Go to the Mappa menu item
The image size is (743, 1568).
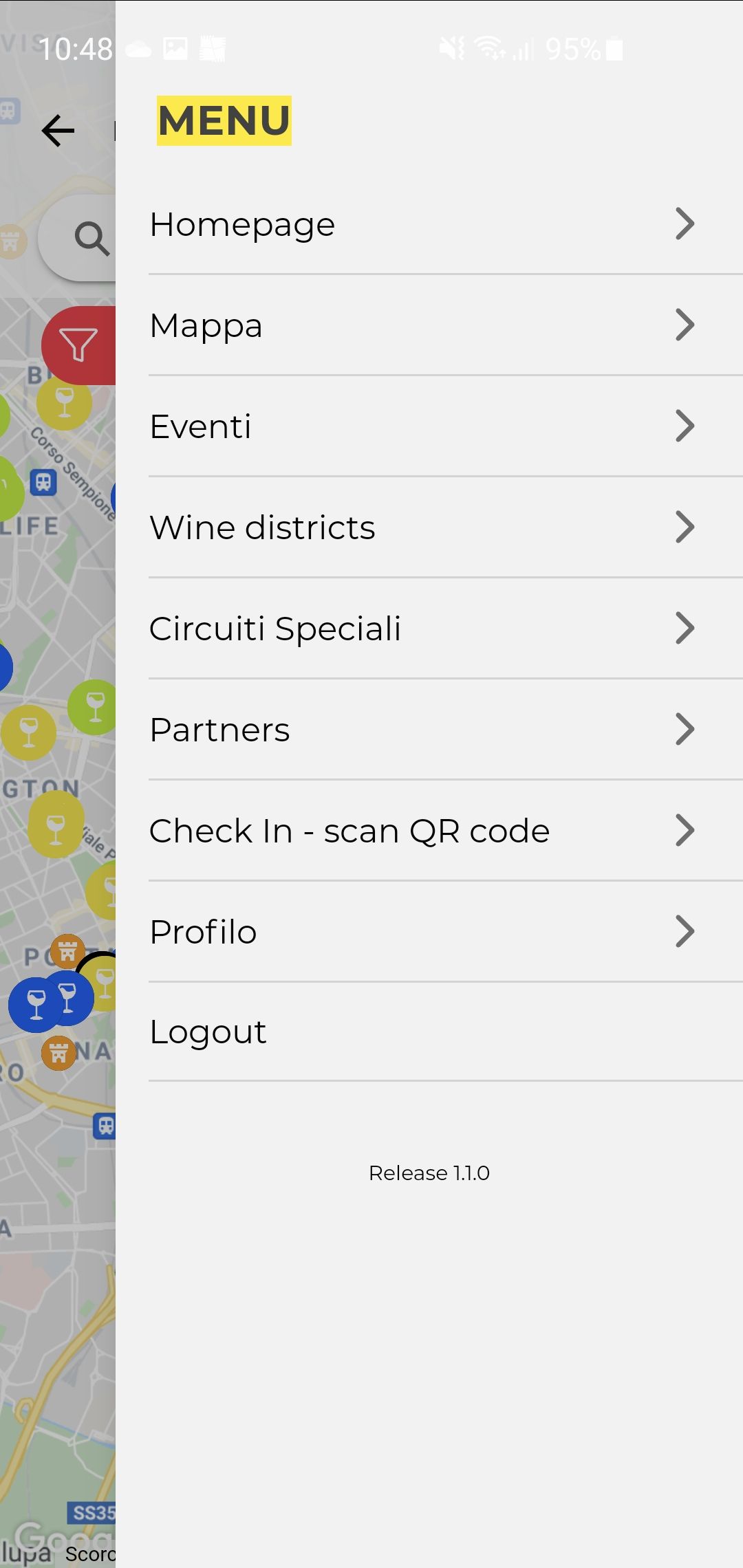(421, 325)
